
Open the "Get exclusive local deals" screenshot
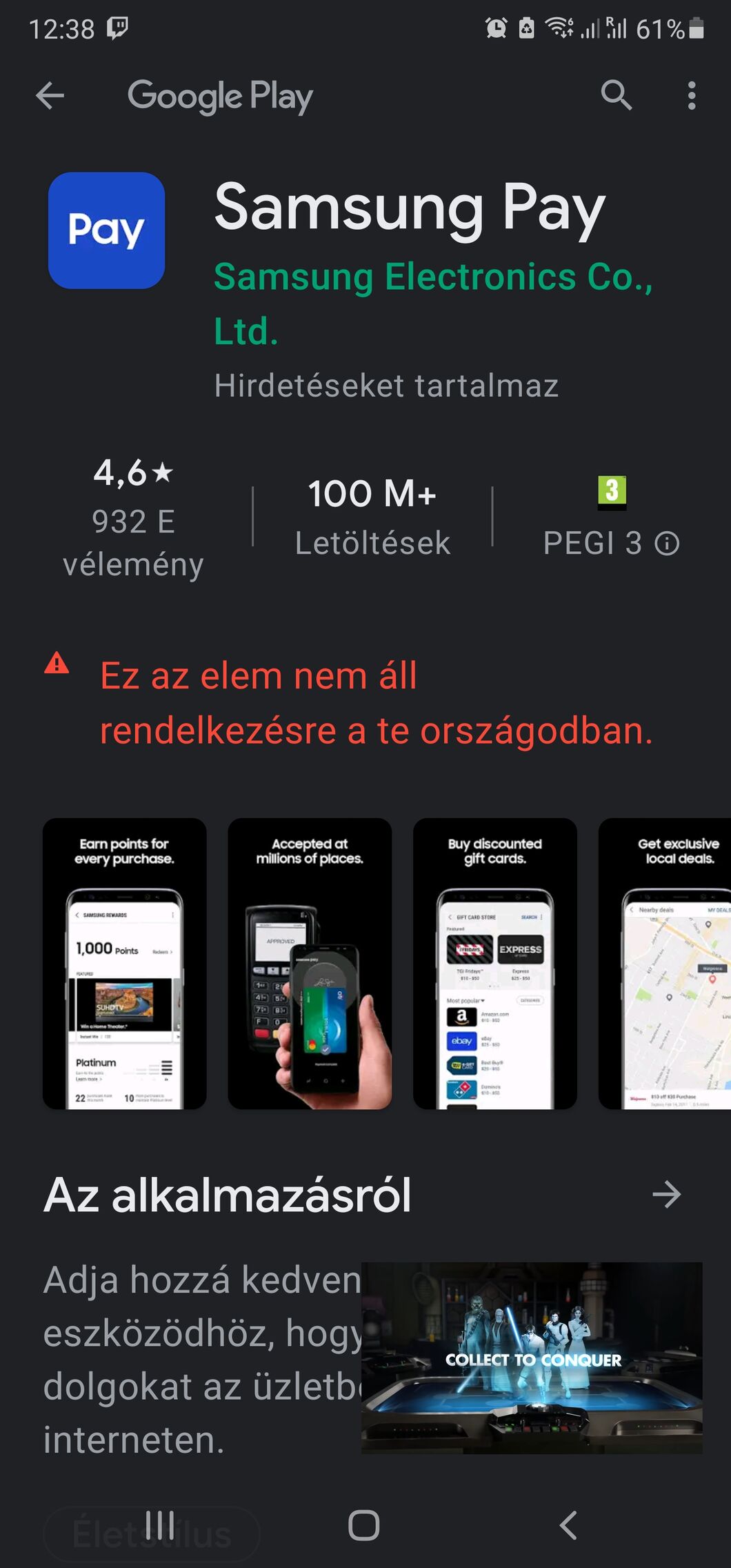665,964
